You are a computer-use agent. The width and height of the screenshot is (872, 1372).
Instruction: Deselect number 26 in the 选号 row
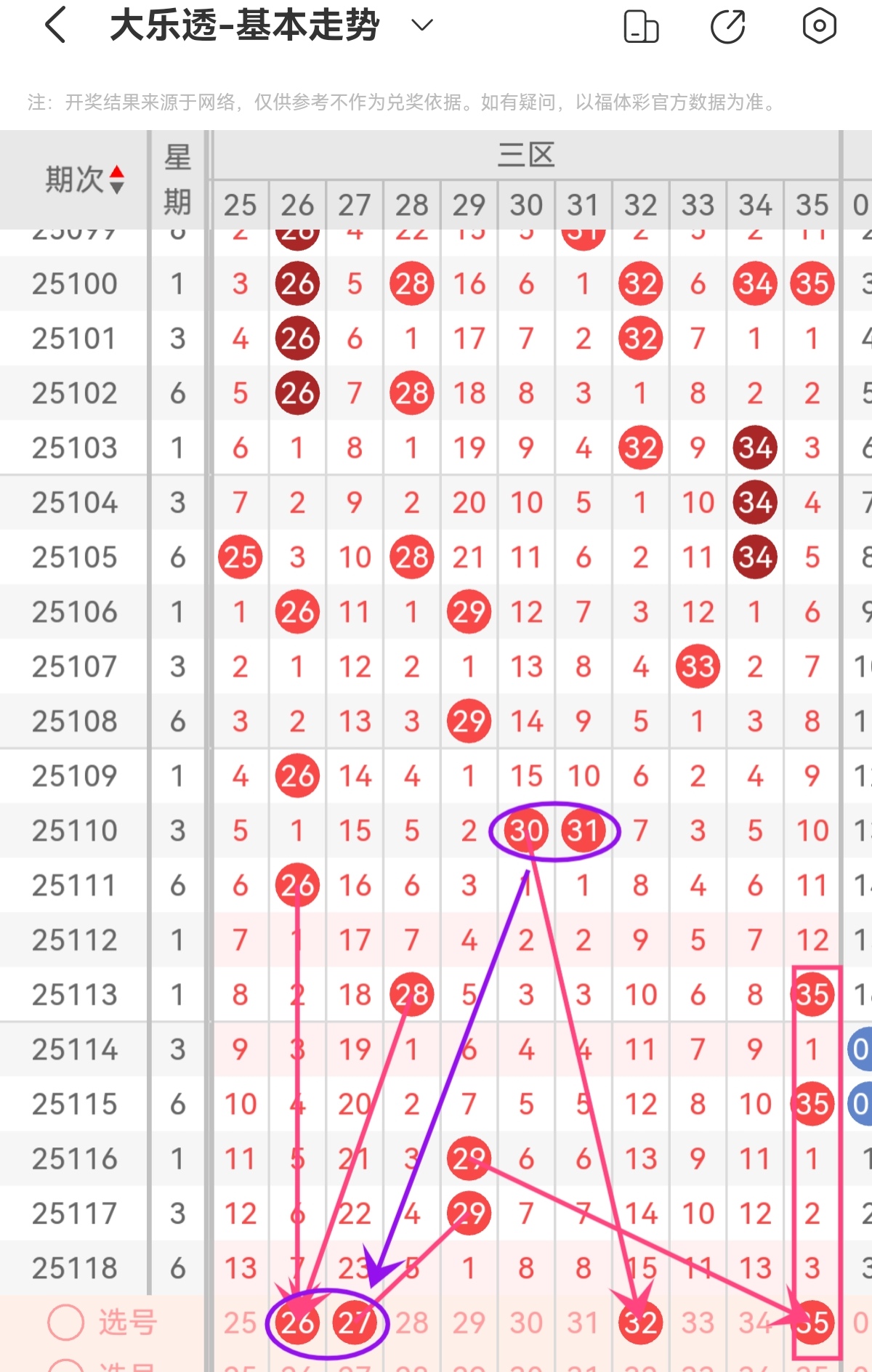point(297,1323)
